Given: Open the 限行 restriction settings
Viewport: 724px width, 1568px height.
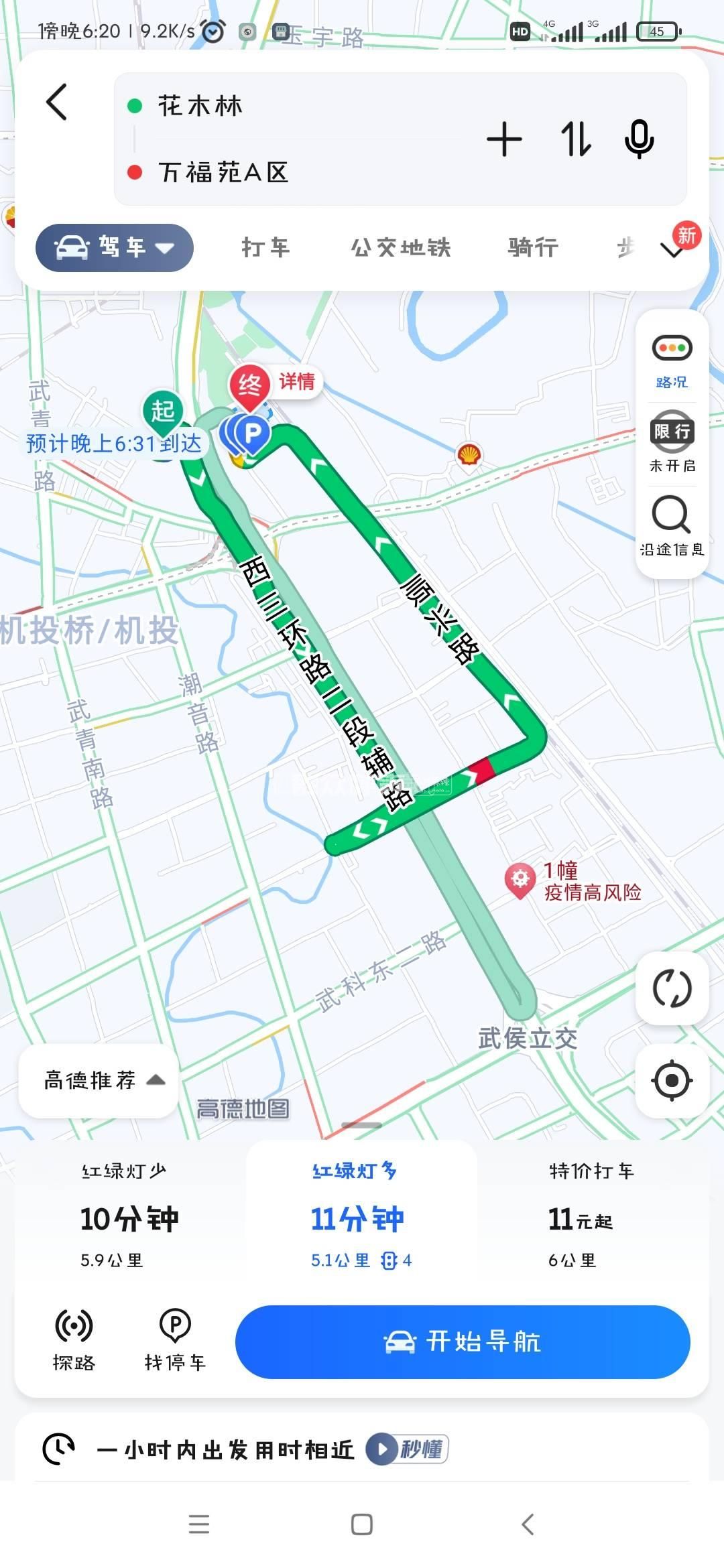Looking at the screenshot, I should tap(672, 444).
